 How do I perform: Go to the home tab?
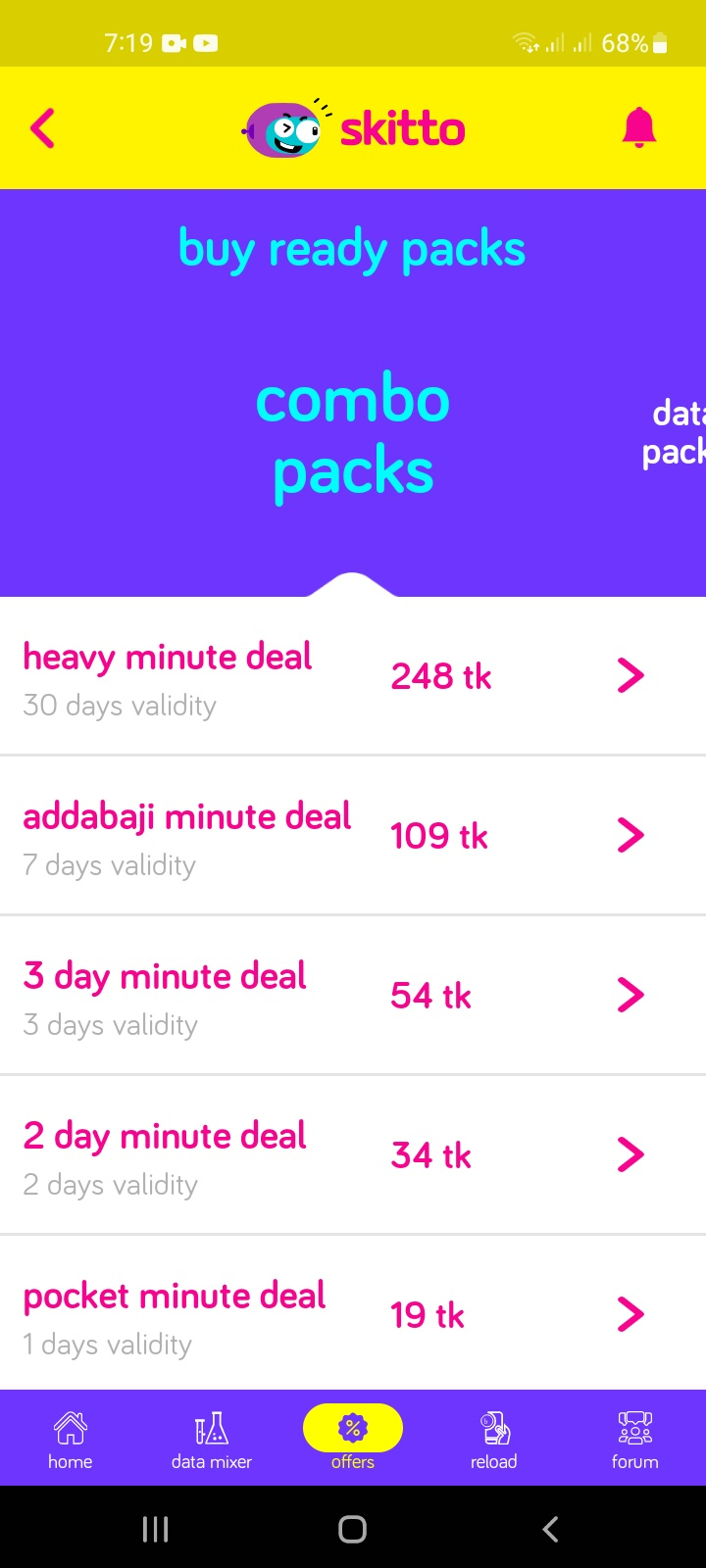click(71, 1439)
